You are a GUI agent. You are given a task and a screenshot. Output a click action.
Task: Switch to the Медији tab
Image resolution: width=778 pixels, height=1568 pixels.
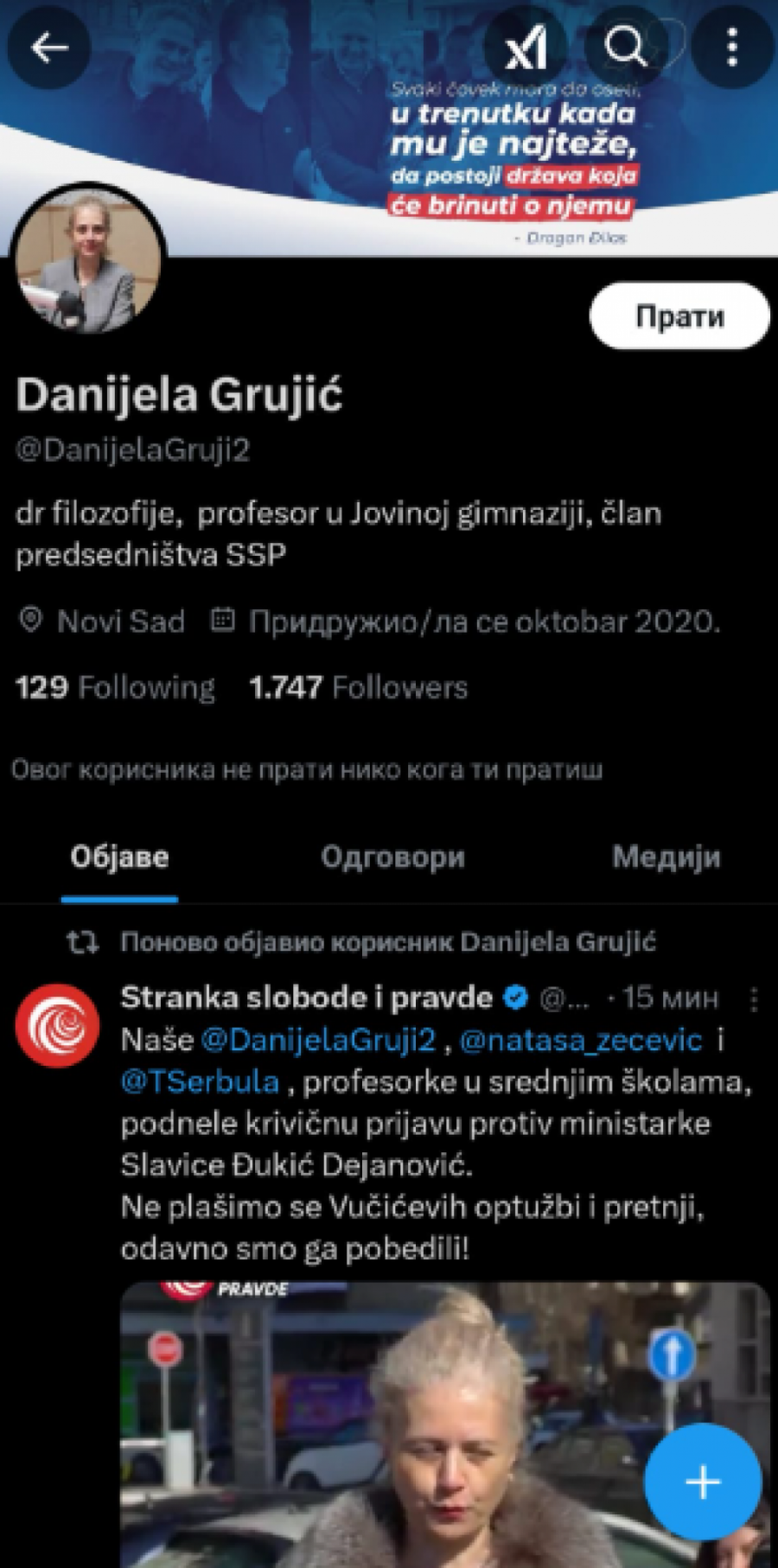[x=666, y=857]
